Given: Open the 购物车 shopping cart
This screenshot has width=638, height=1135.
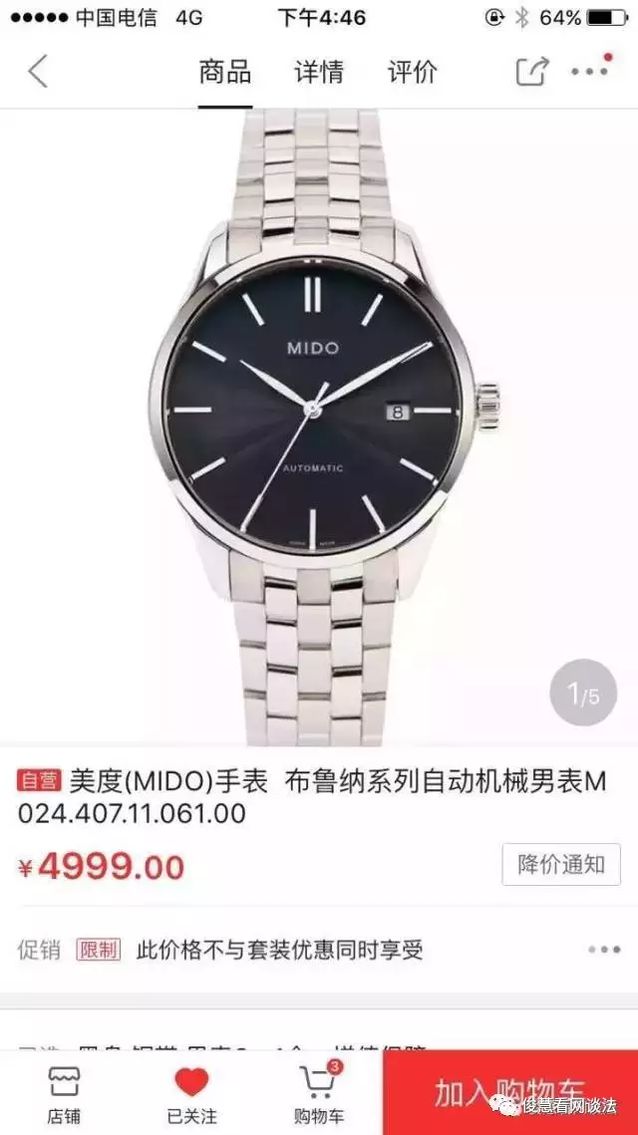Looking at the screenshot, I should 318,1094.
